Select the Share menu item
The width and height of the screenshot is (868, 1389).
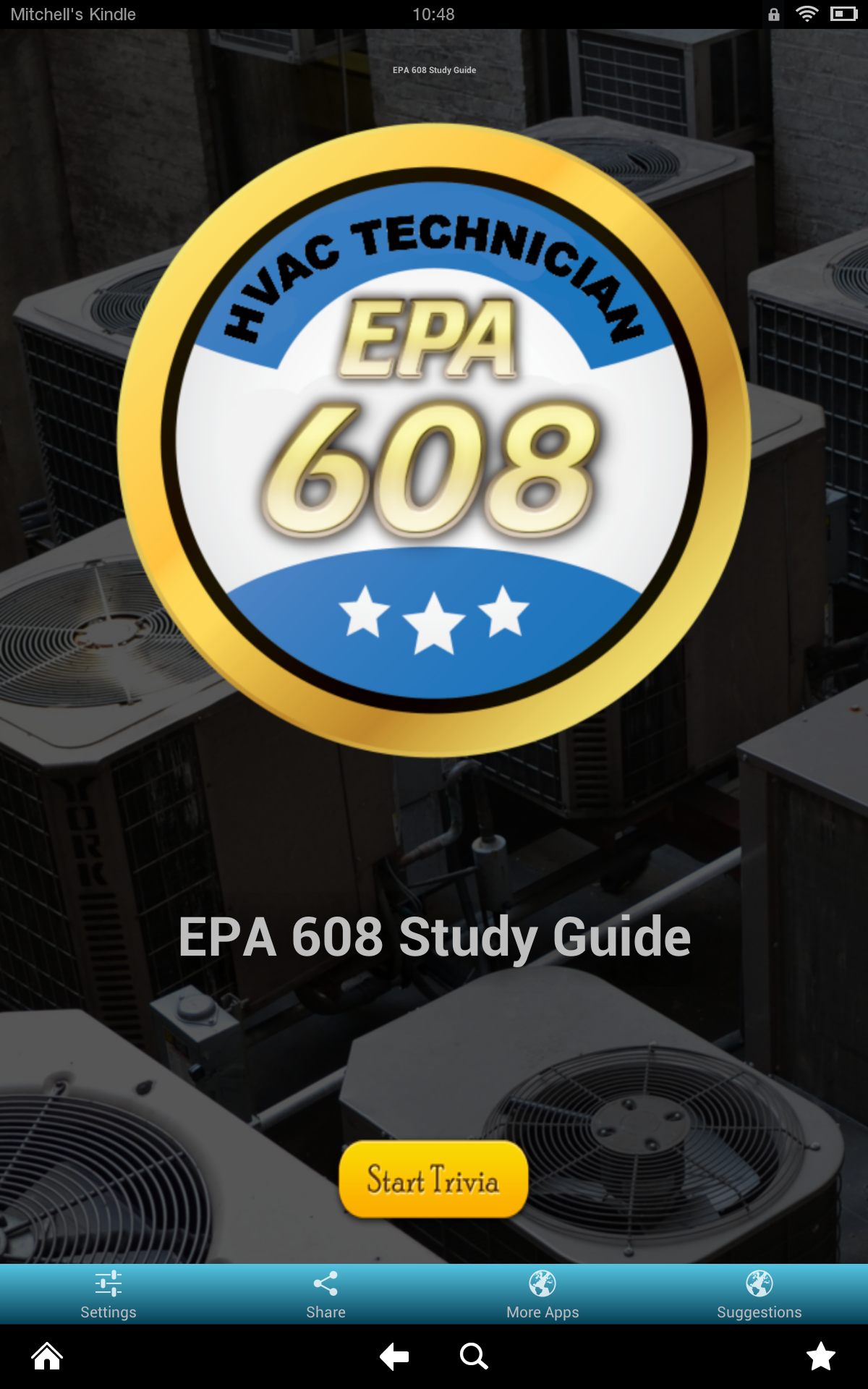coord(325,1312)
